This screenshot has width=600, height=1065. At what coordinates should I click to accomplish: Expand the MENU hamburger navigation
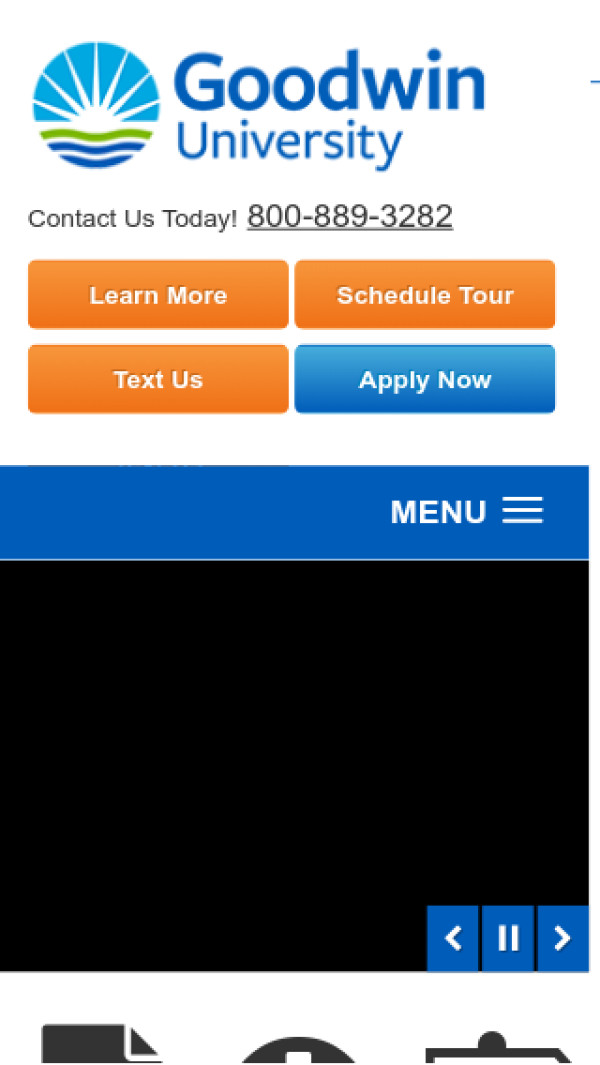(x=467, y=511)
